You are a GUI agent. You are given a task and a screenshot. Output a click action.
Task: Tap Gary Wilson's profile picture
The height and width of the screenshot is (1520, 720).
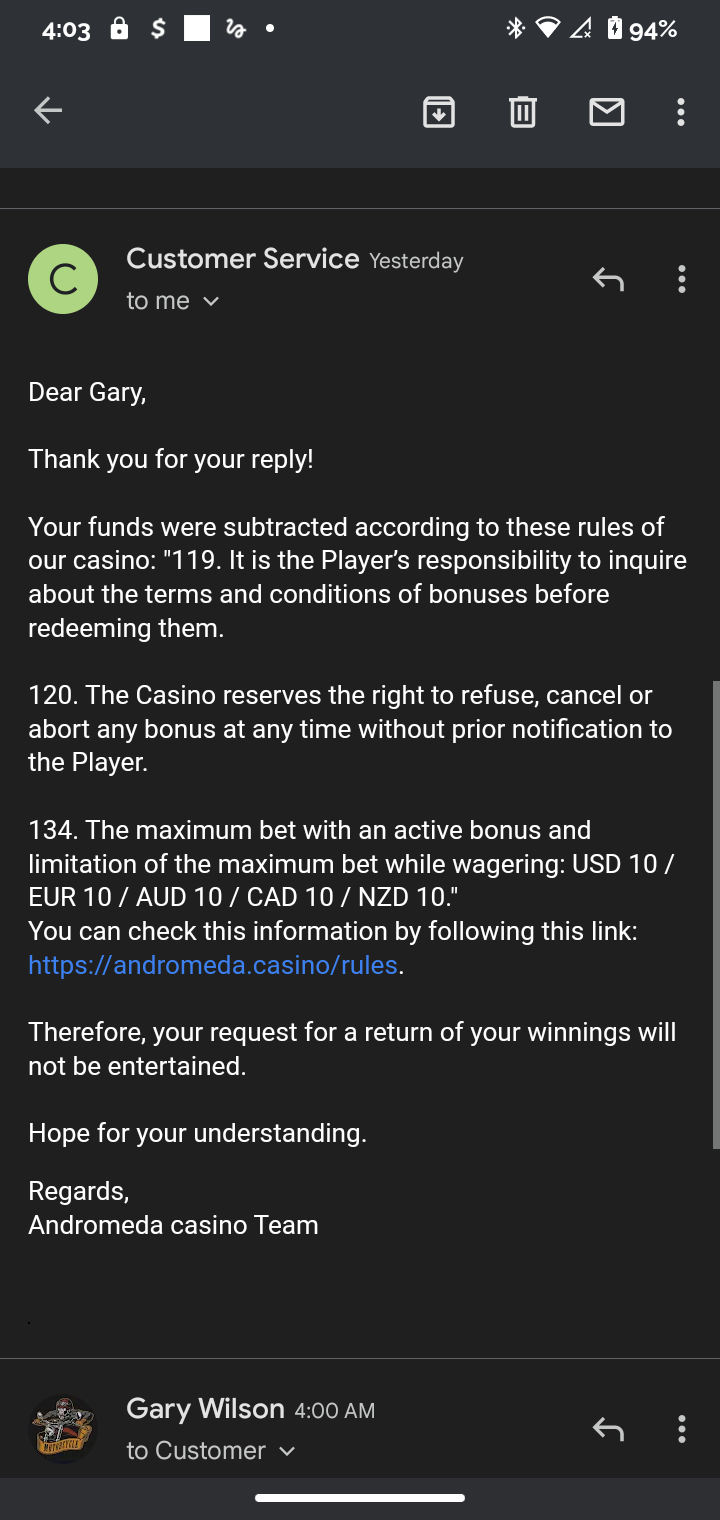63,1429
